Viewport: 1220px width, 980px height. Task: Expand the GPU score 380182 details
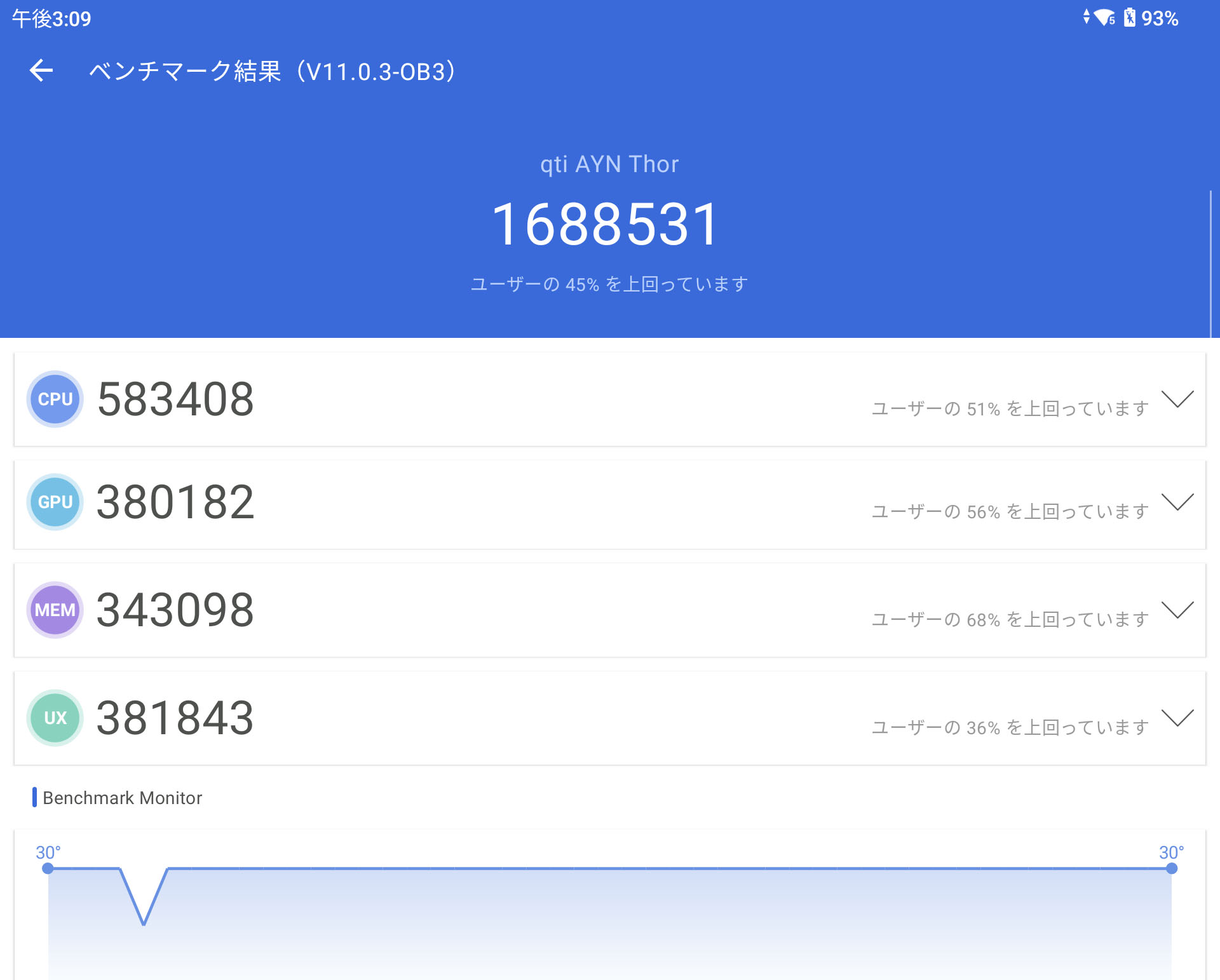[x=1177, y=502]
